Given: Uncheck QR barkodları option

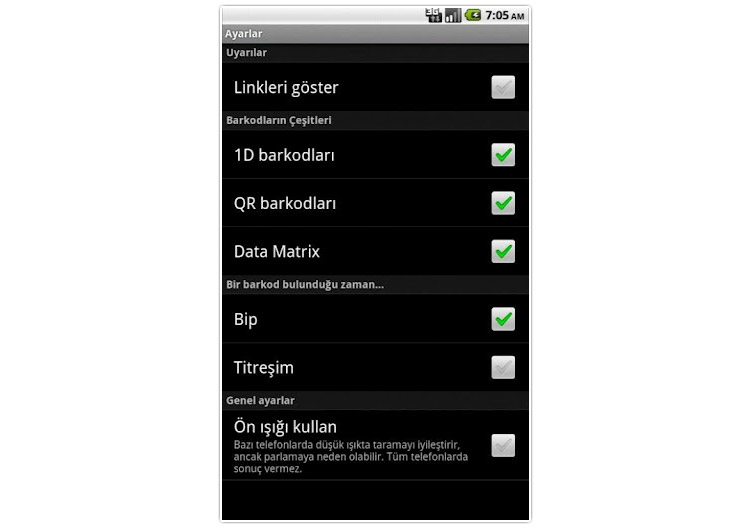Looking at the screenshot, I should [x=503, y=203].
